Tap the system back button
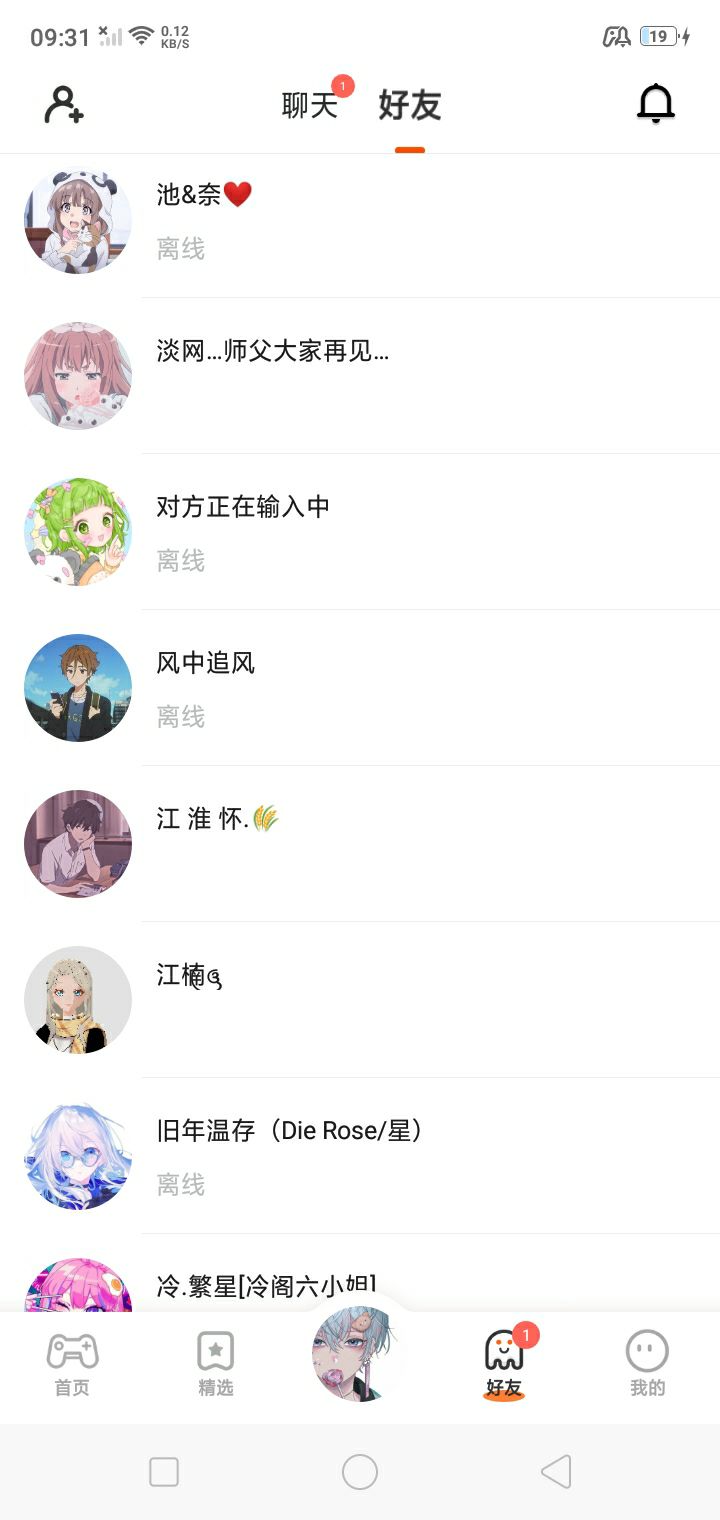This screenshot has height=1520, width=720. pos(555,1472)
